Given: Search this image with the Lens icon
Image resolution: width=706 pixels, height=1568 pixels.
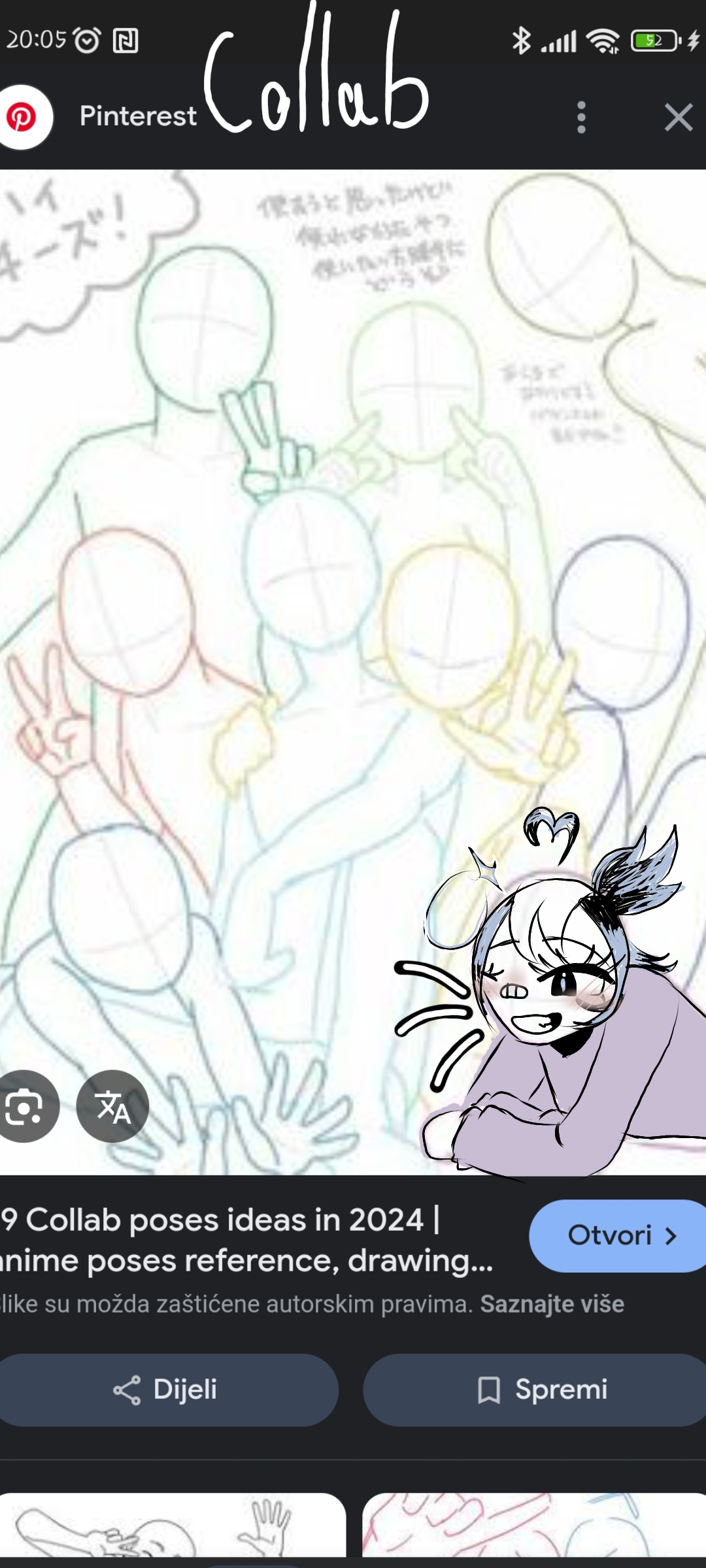Looking at the screenshot, I should coord(24,1106).
